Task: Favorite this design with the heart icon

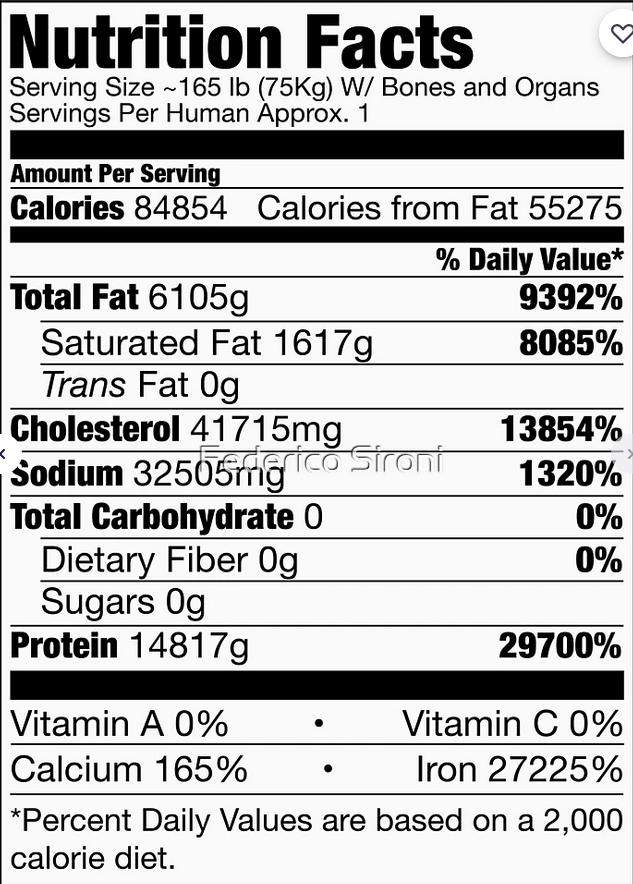Action: click(620, 33)
